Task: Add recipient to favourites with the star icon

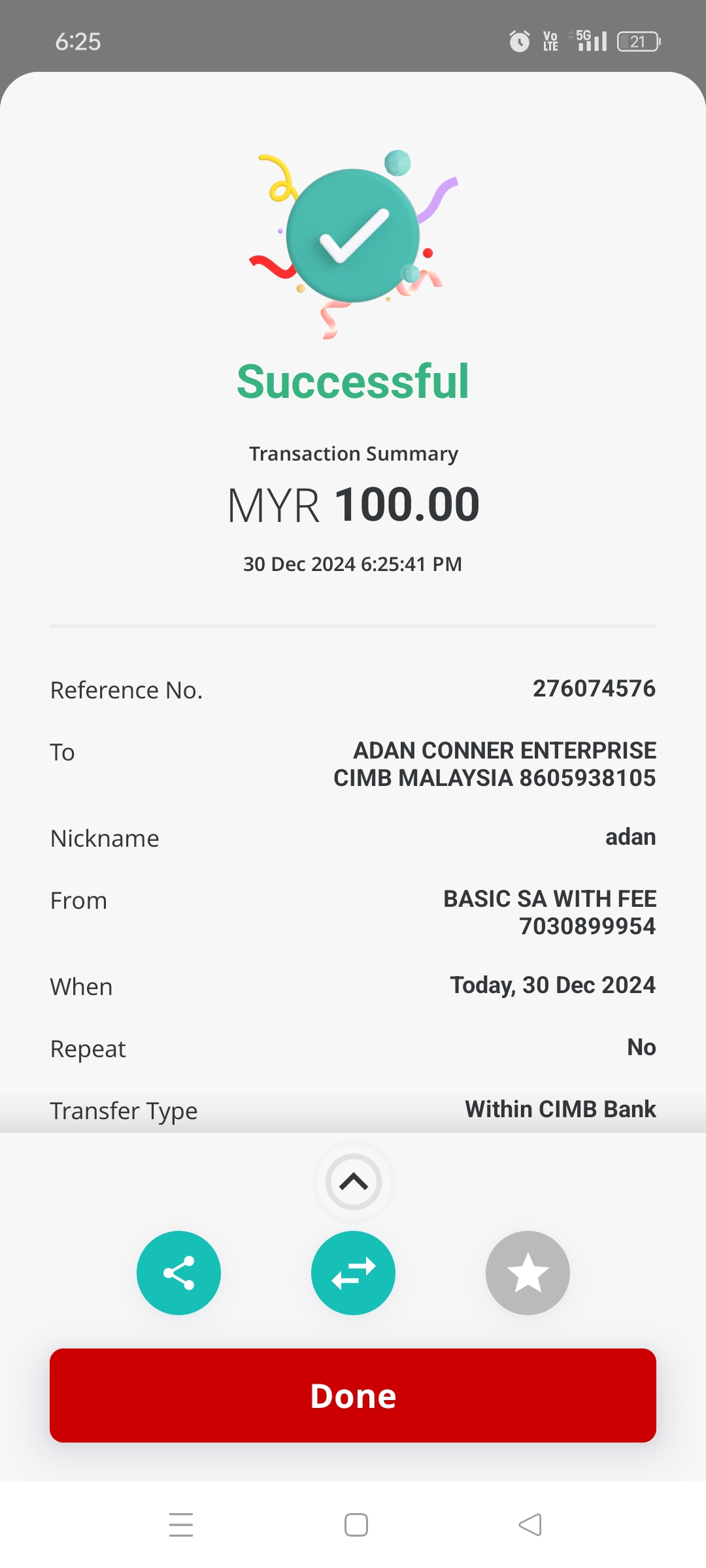Action: (528, 1273)
